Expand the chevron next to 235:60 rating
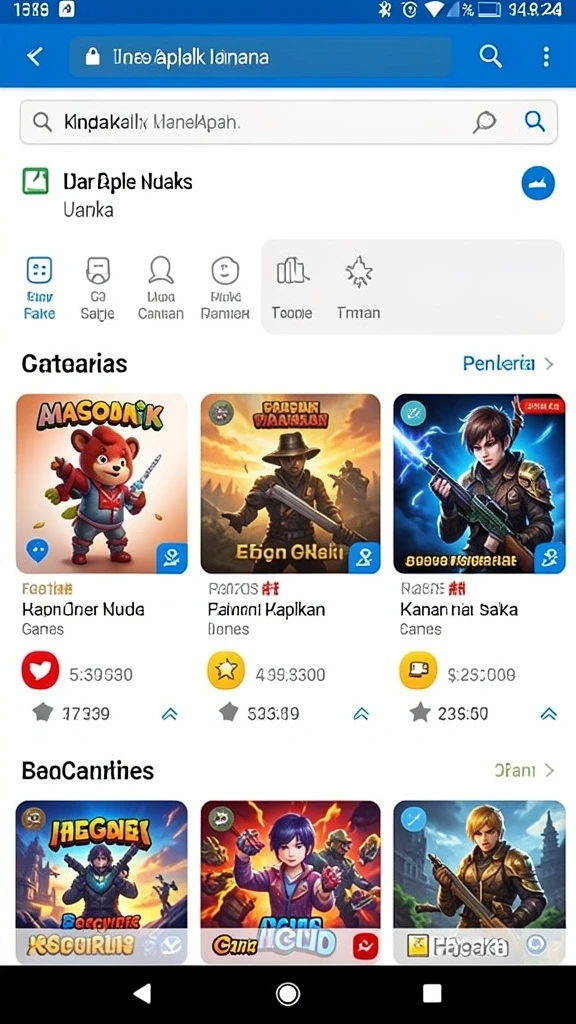 coord(549,714)
